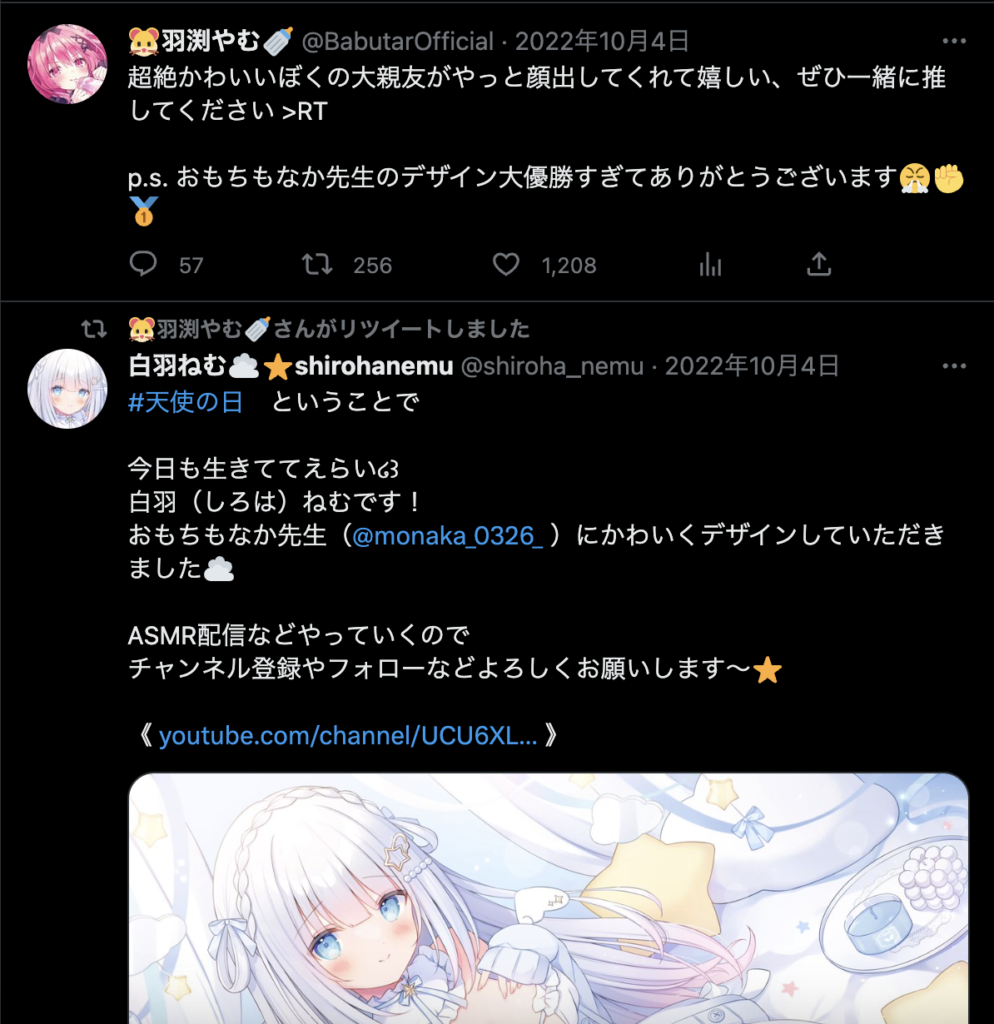View the attached illustration in 白羽ねむ's tweet

click(548, 898)
